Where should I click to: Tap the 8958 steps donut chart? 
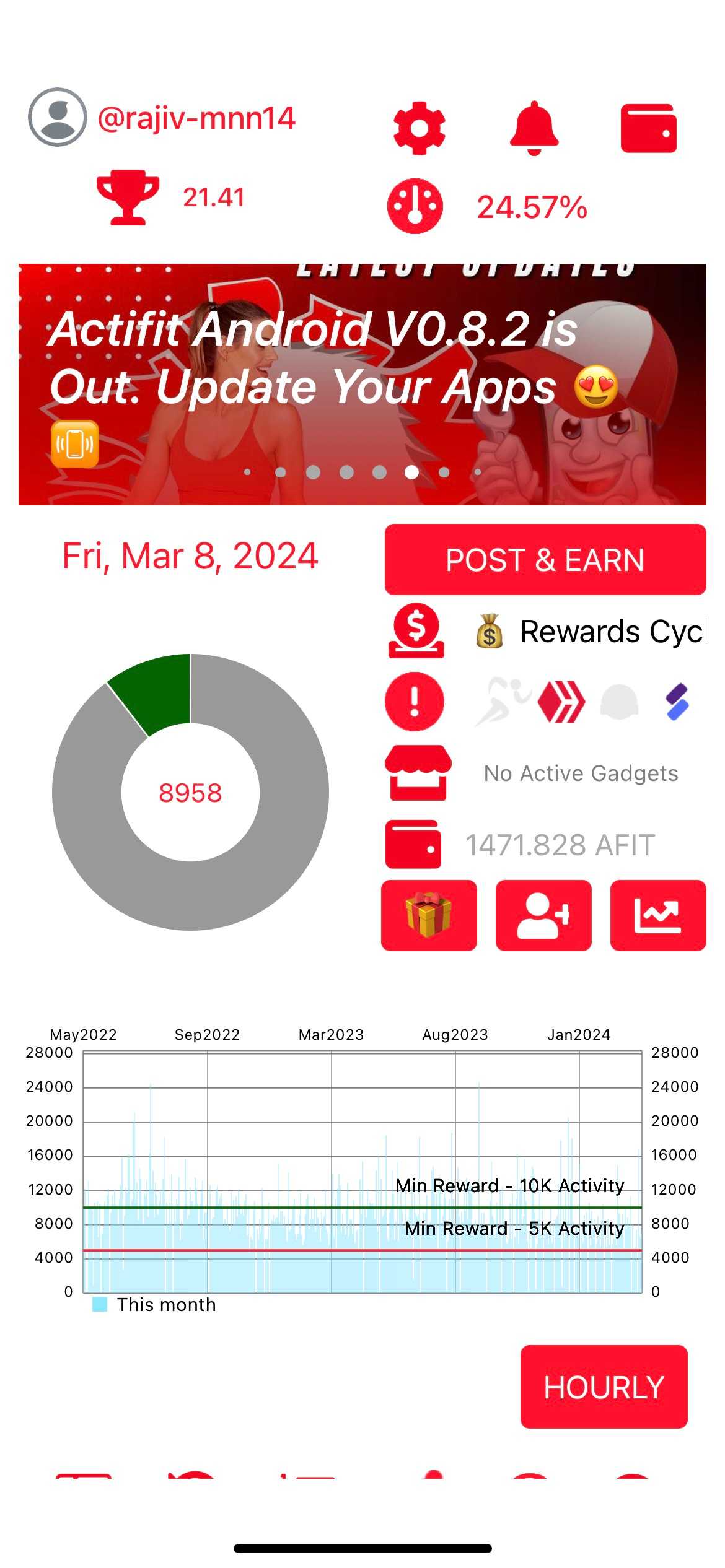pos(190,792)
